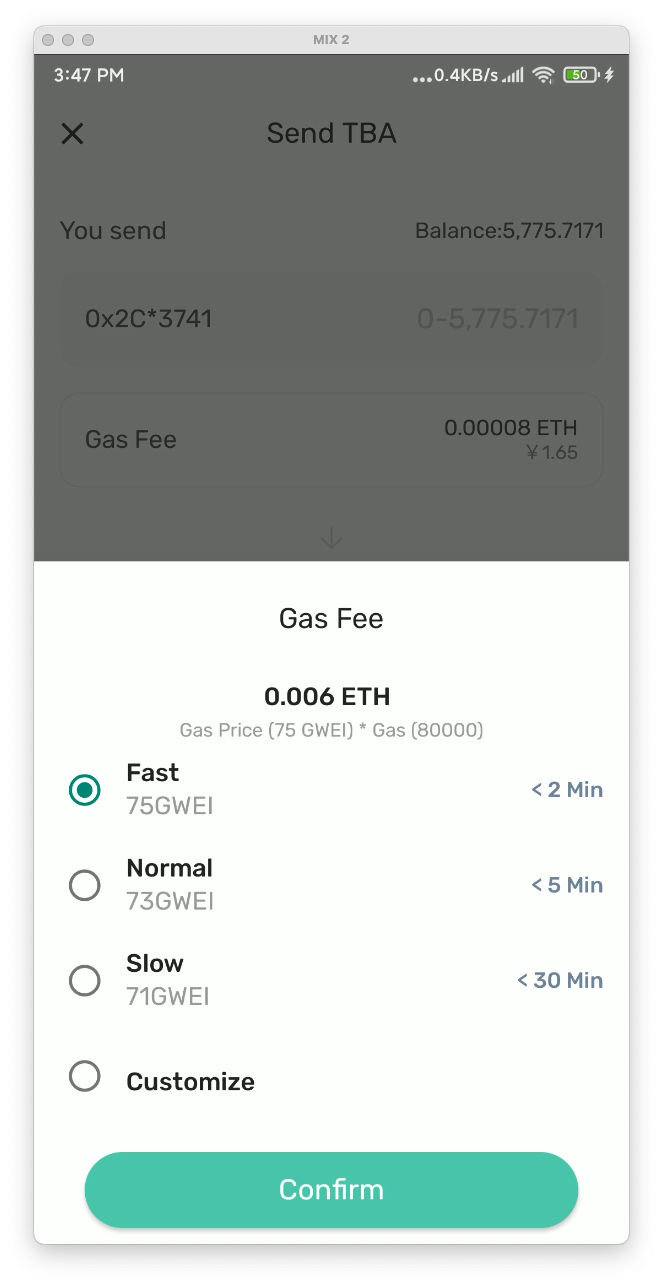The image size is (663, 1286).
Task: Pick the Slow 71GWEI gas option
Action: 85,981
